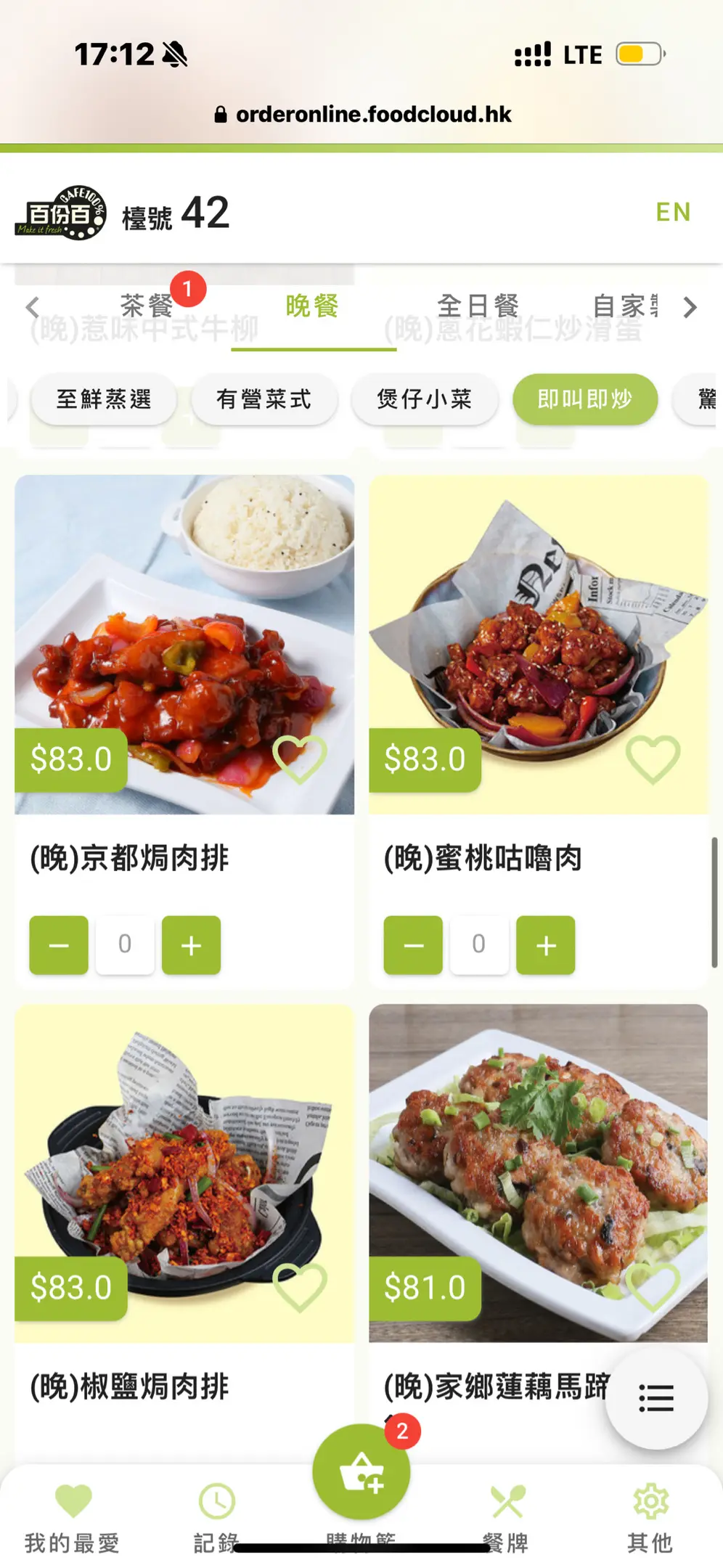Switch language to EN
The width and height of the screenshot is (723, 1568).
pos(673,212)
